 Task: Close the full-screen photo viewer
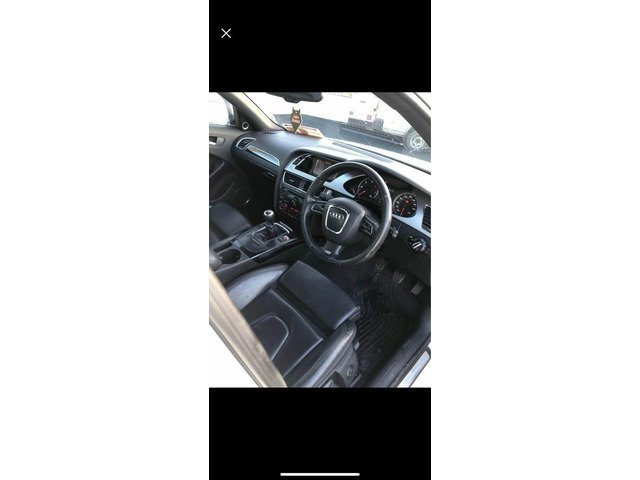click(x=226, y=33)
